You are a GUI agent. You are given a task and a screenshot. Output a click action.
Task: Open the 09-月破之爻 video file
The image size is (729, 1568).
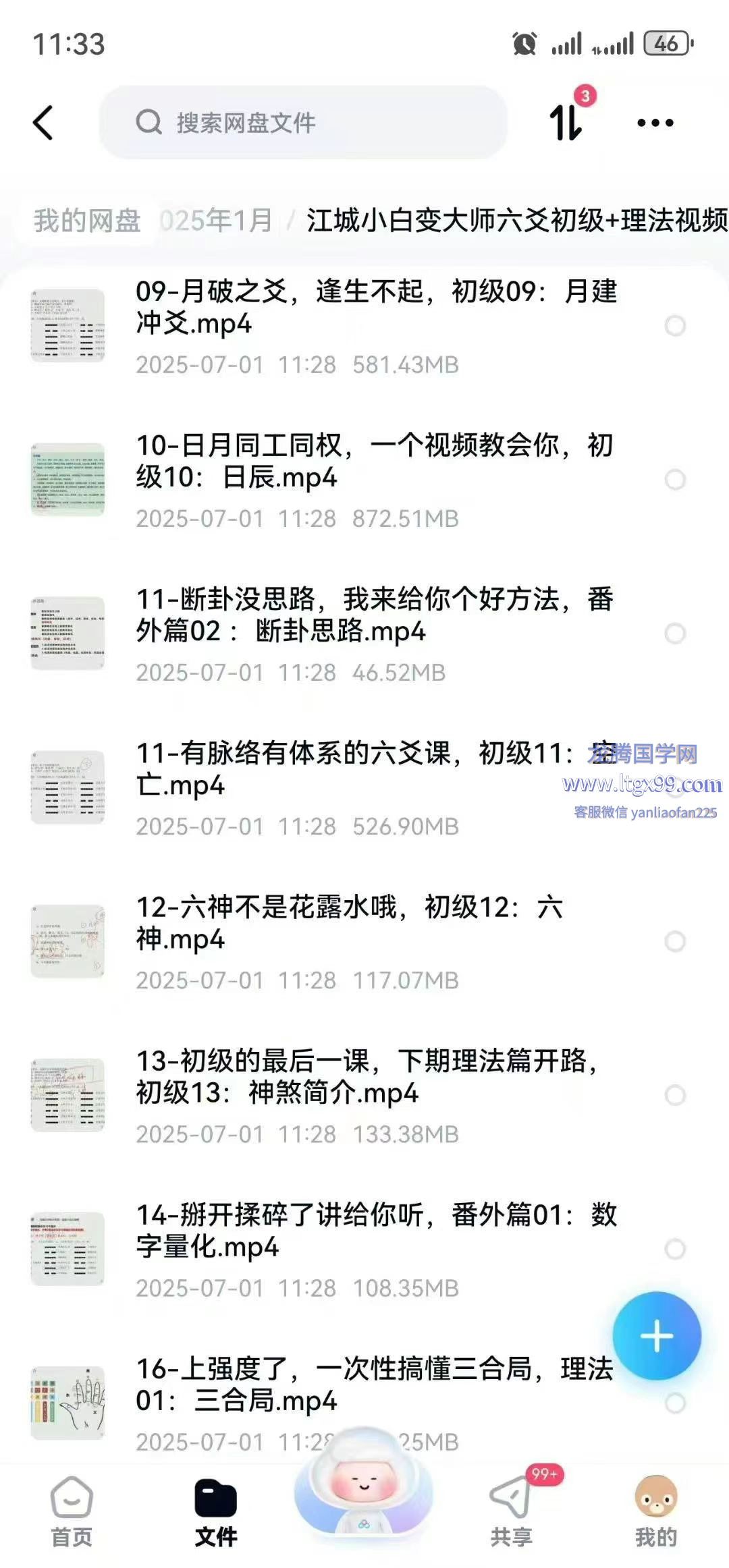[x=375, y=308]
